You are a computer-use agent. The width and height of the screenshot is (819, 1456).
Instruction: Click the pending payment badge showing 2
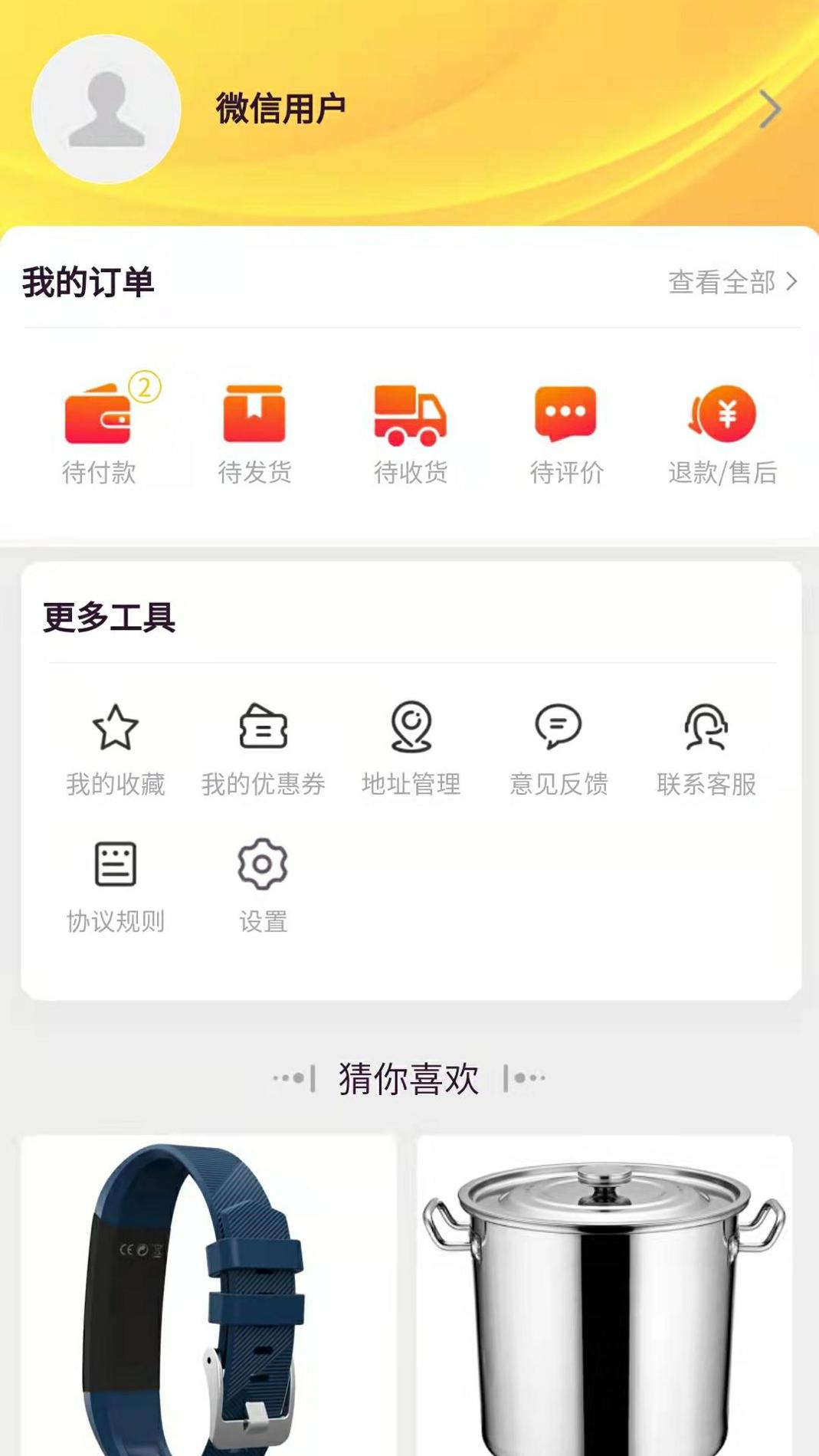tap(147, 388)
